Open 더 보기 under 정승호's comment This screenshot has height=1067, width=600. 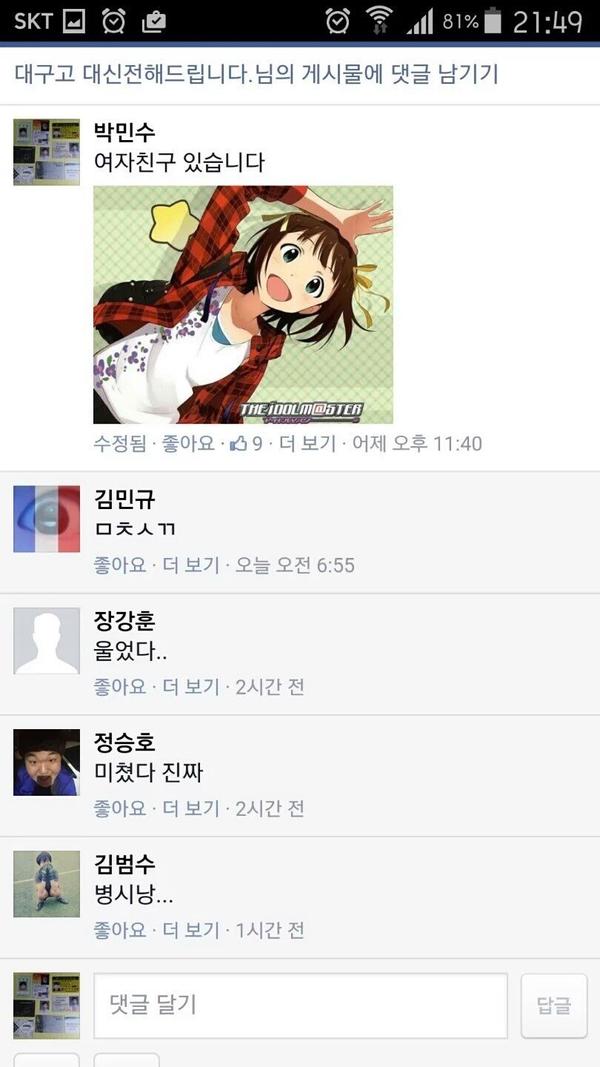pyautogui.click(x=190, y=808)
